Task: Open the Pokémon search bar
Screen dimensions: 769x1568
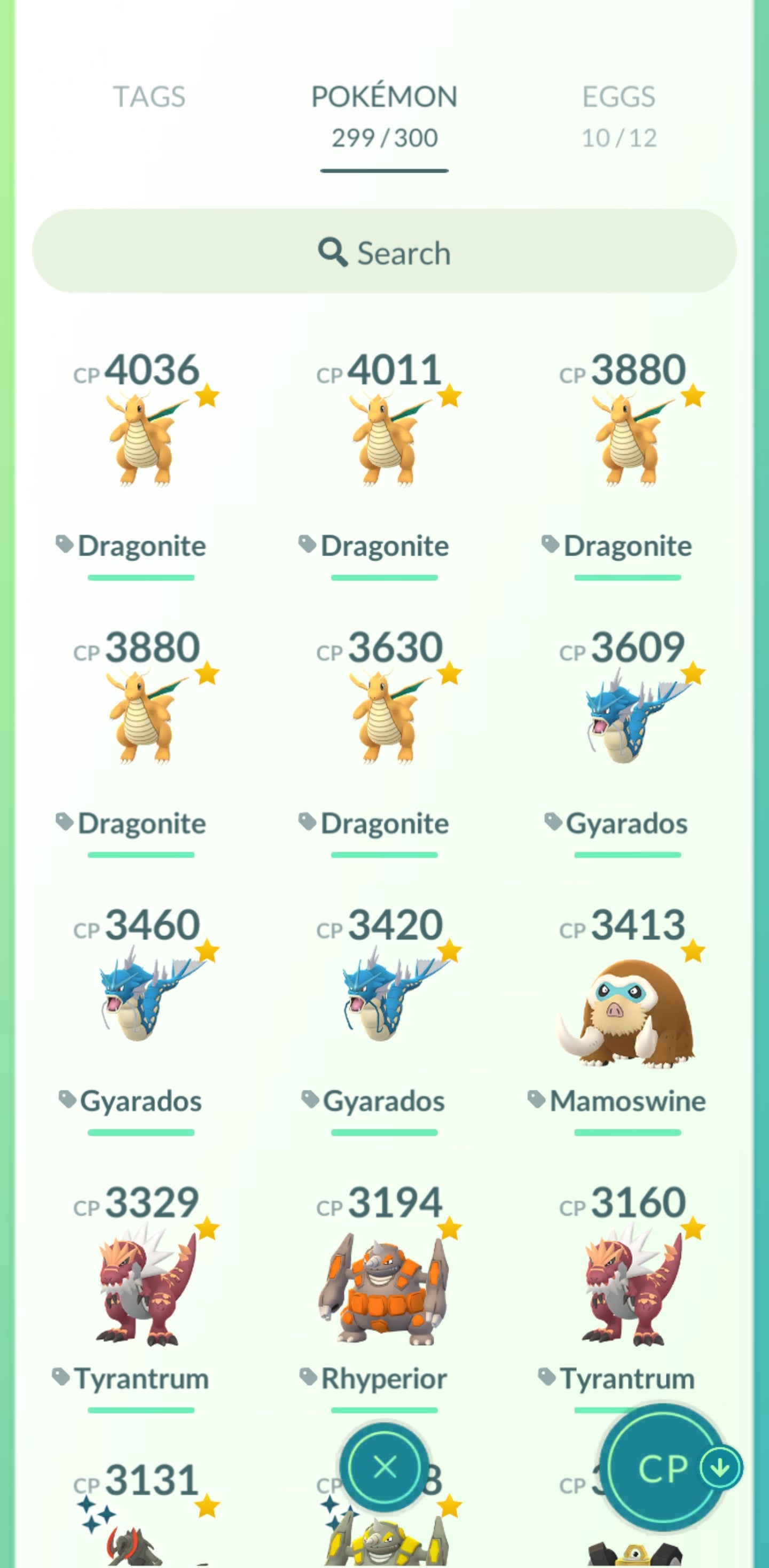Action: click(x=384, y=252)
